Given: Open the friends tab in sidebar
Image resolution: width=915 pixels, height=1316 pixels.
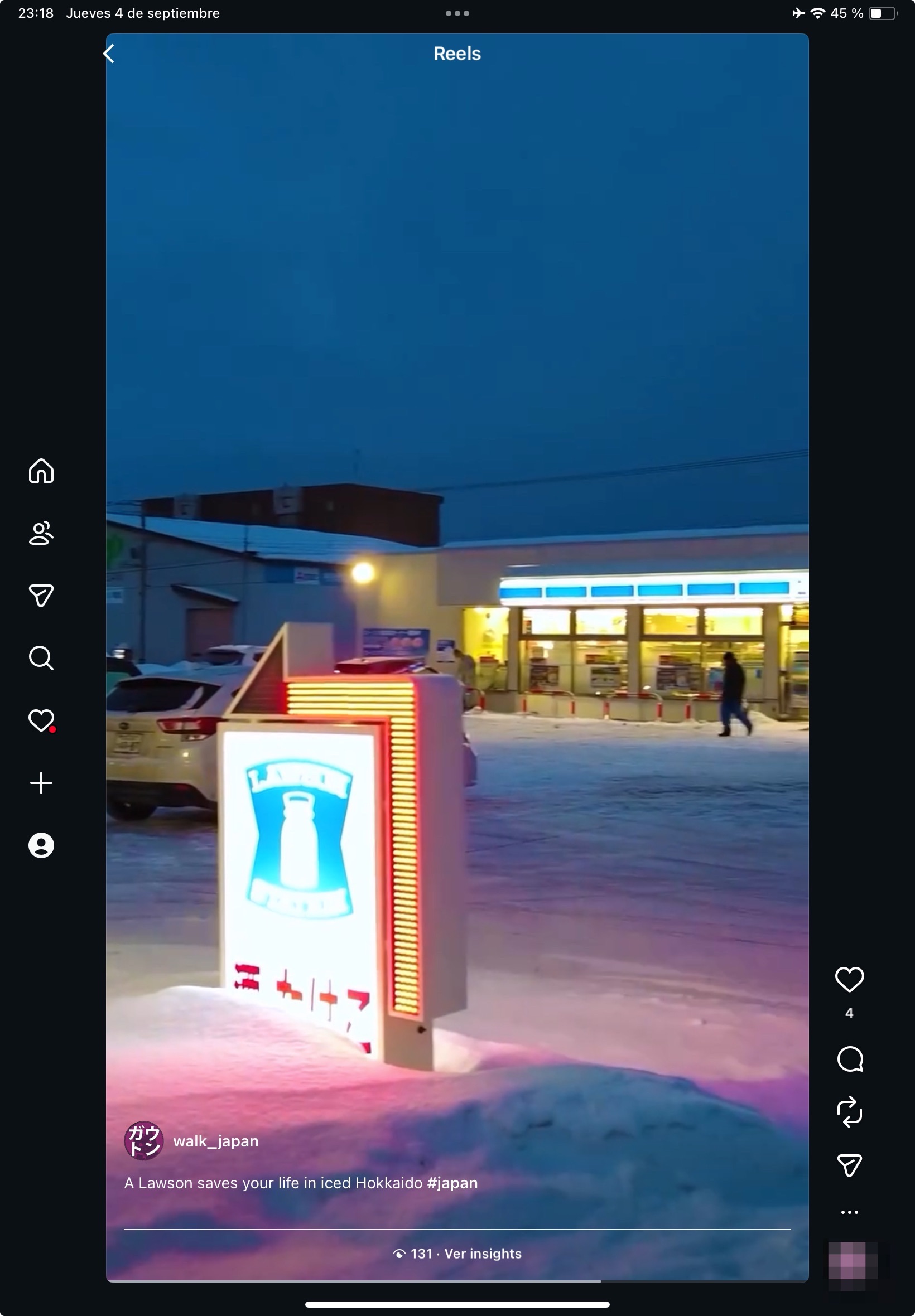Looking at the screenshot, I should coord(41,534).
